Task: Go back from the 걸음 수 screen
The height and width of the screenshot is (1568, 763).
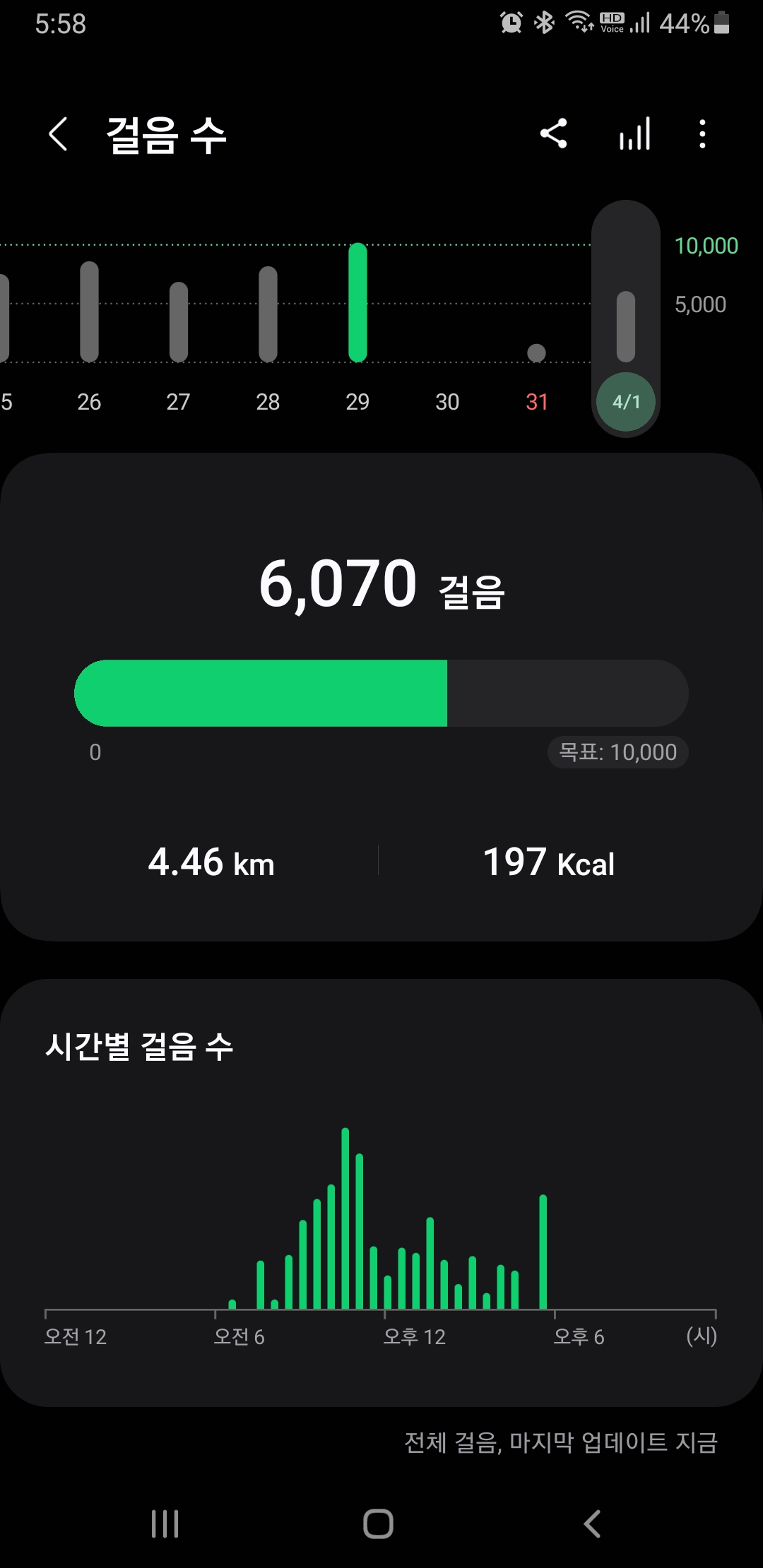Action: pos(58,134)
